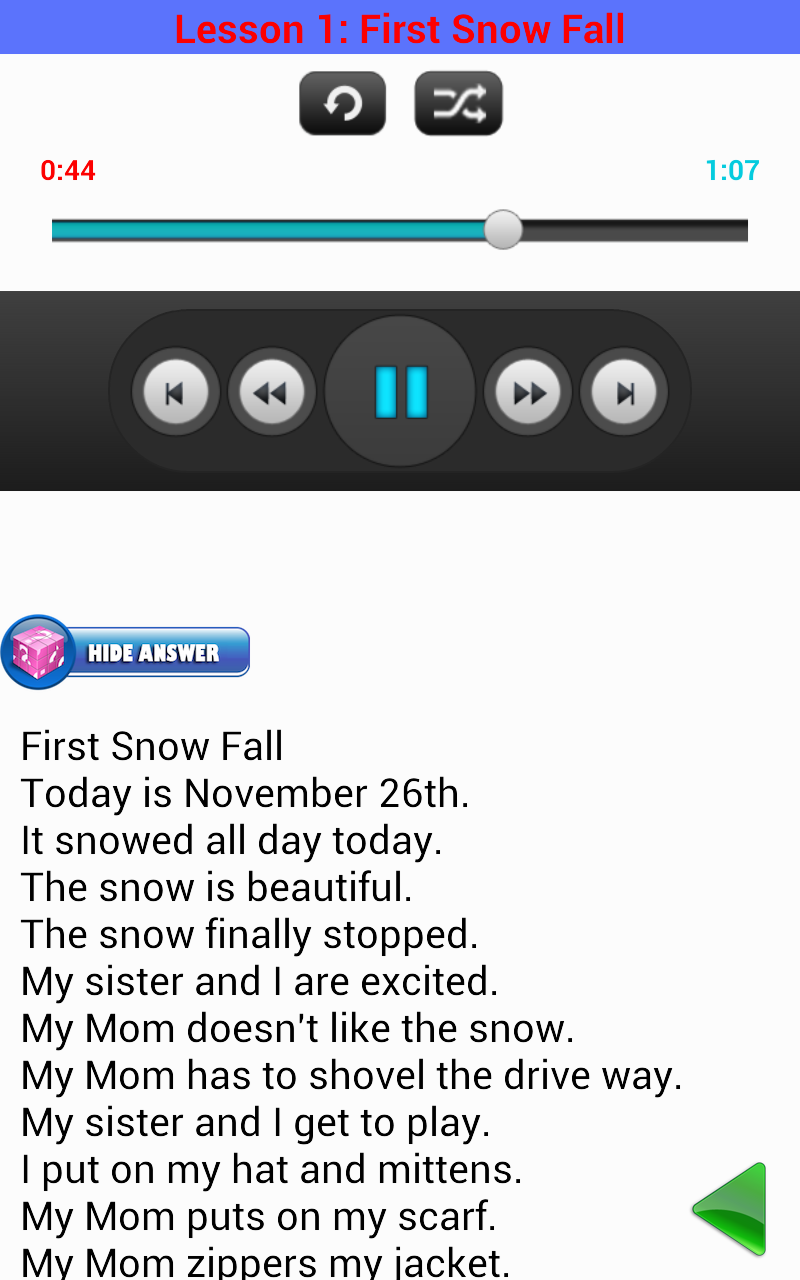This screenshot has height=1280, width=800.
Task: Tap the repeat loop button
Action: pos(342,103)
